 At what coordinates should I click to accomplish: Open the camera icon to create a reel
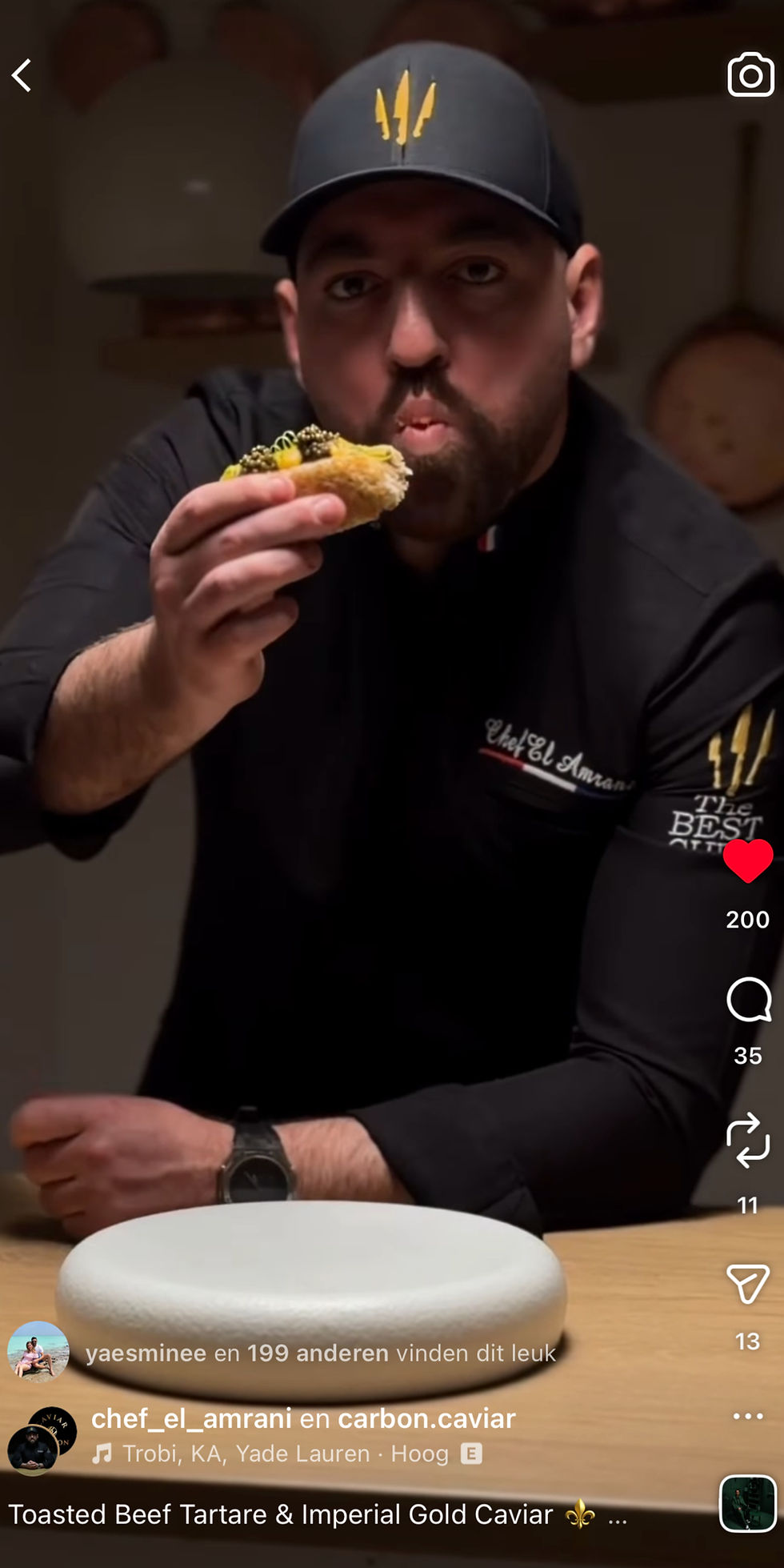pyautogui.click(x=750, y=75)
